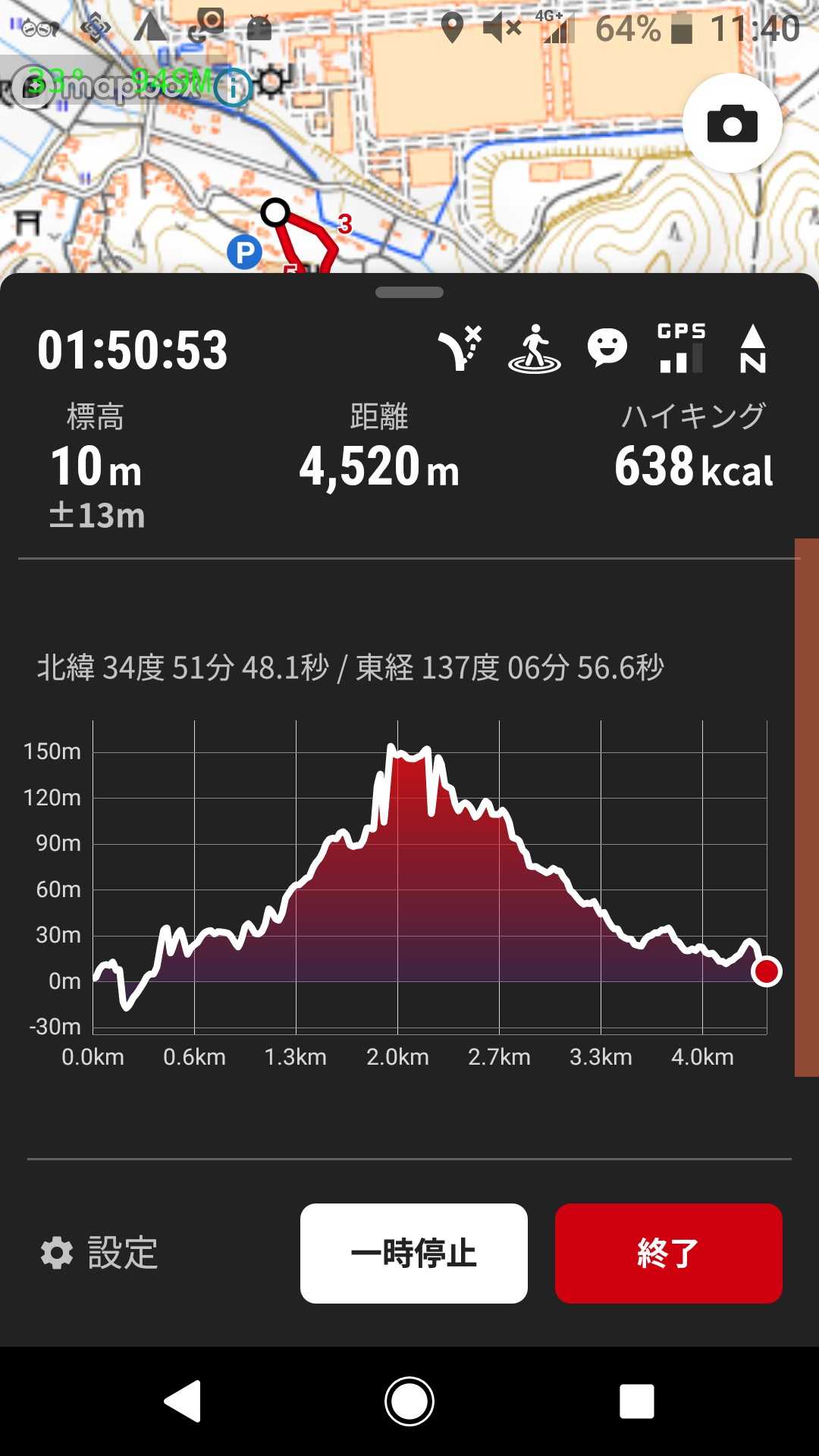Image resolution: width=819 pixels, height=1456 pixels.
Task: Open 設定 settings
Action: [x=99, y=1253]
